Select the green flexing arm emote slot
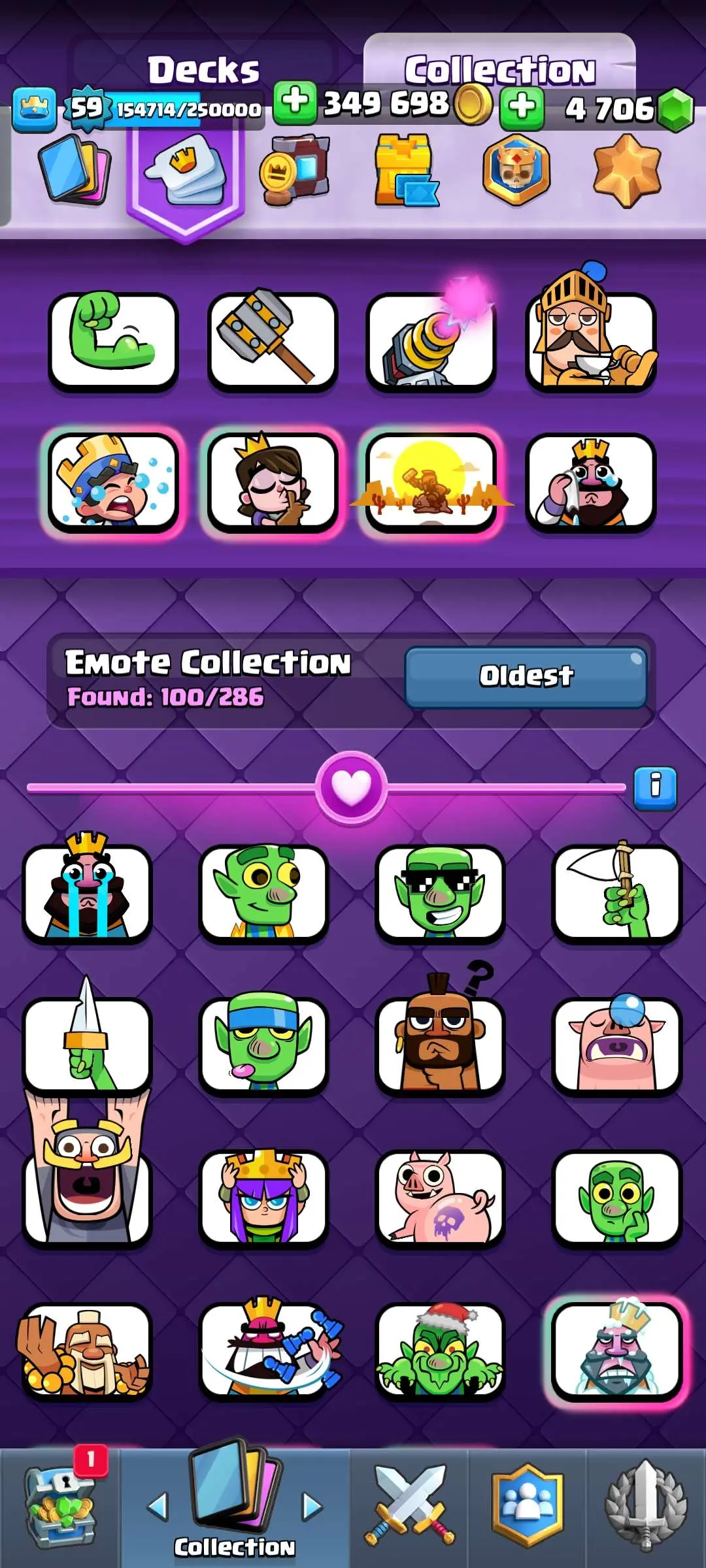The height and width of the screenshot is (1568, 706). coord(113,340)
